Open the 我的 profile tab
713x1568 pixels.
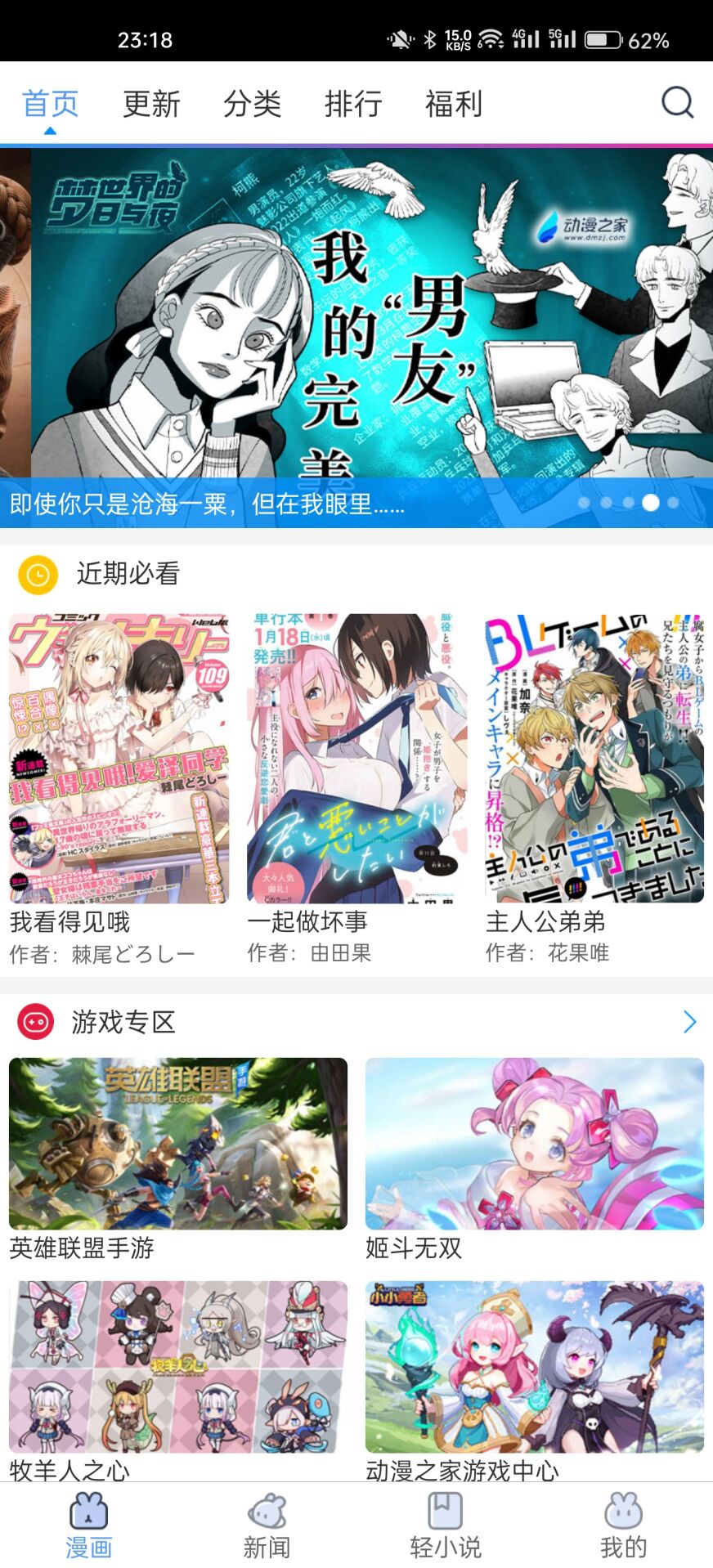[623, 1525]
